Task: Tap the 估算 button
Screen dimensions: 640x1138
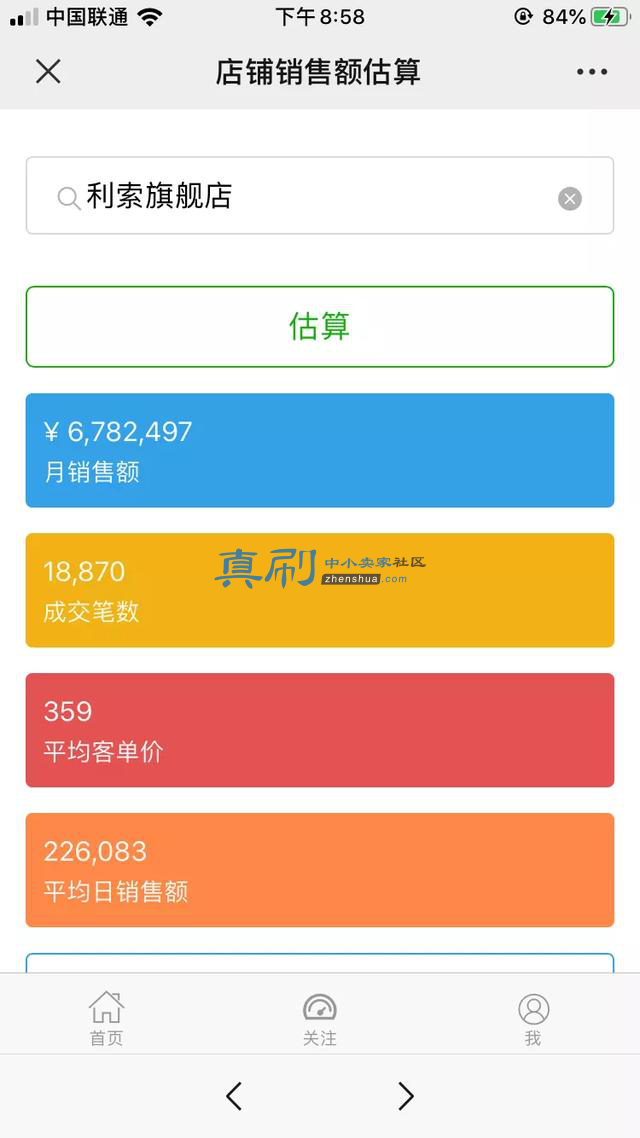Action: click(x=320, y=327)
